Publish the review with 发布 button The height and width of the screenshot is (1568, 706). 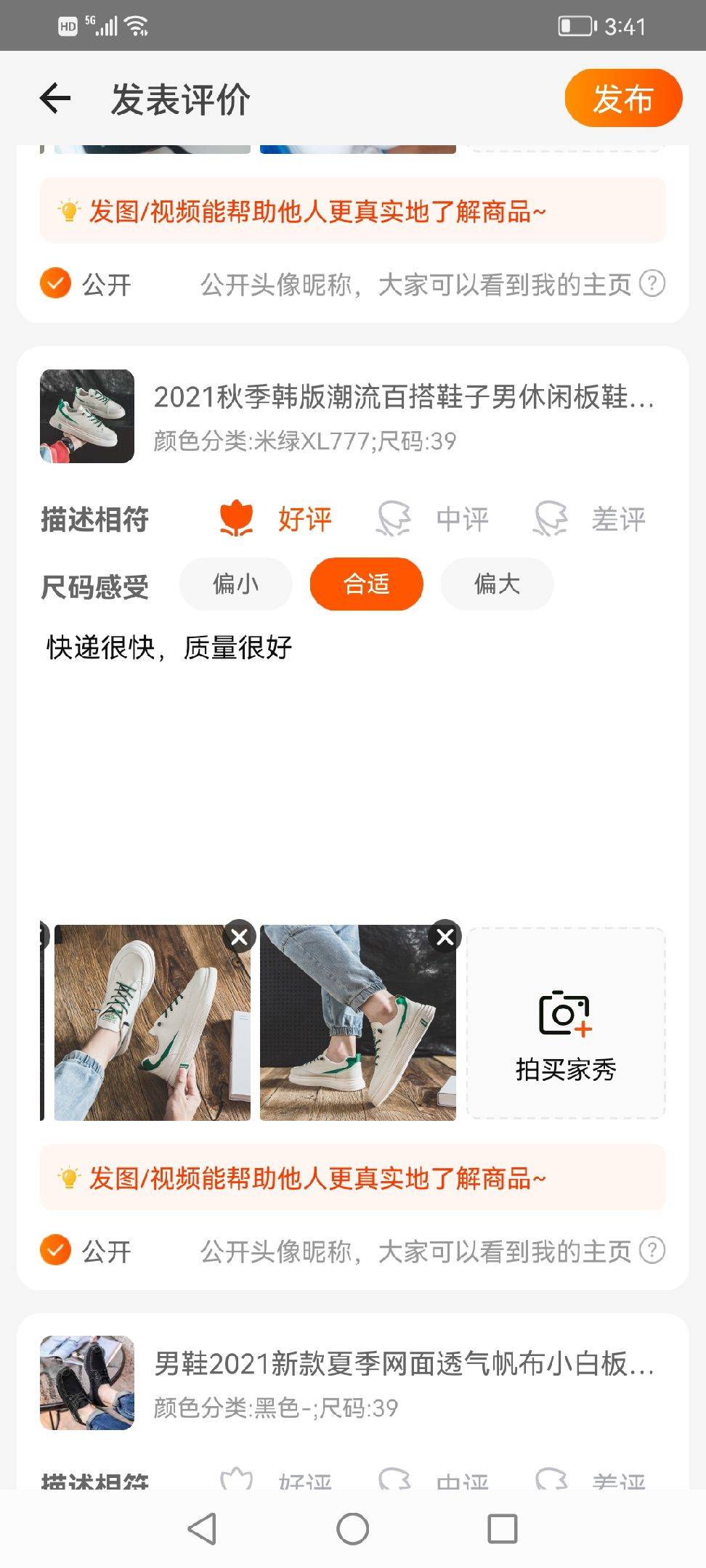(622, 99)
